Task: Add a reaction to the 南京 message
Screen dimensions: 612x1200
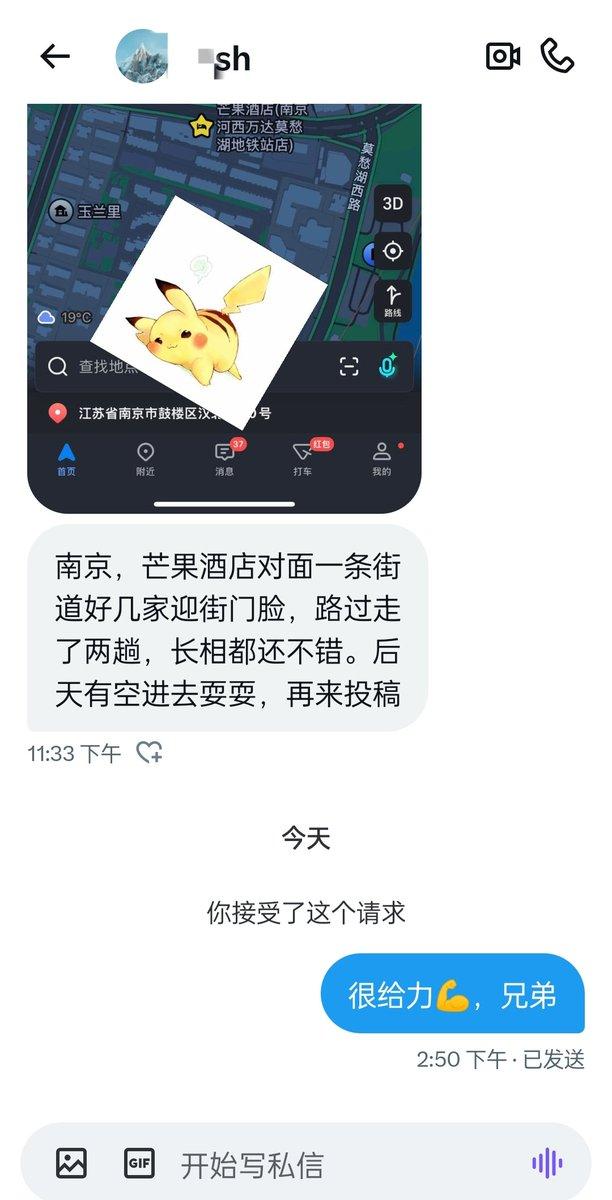Action: pos(149,753)
